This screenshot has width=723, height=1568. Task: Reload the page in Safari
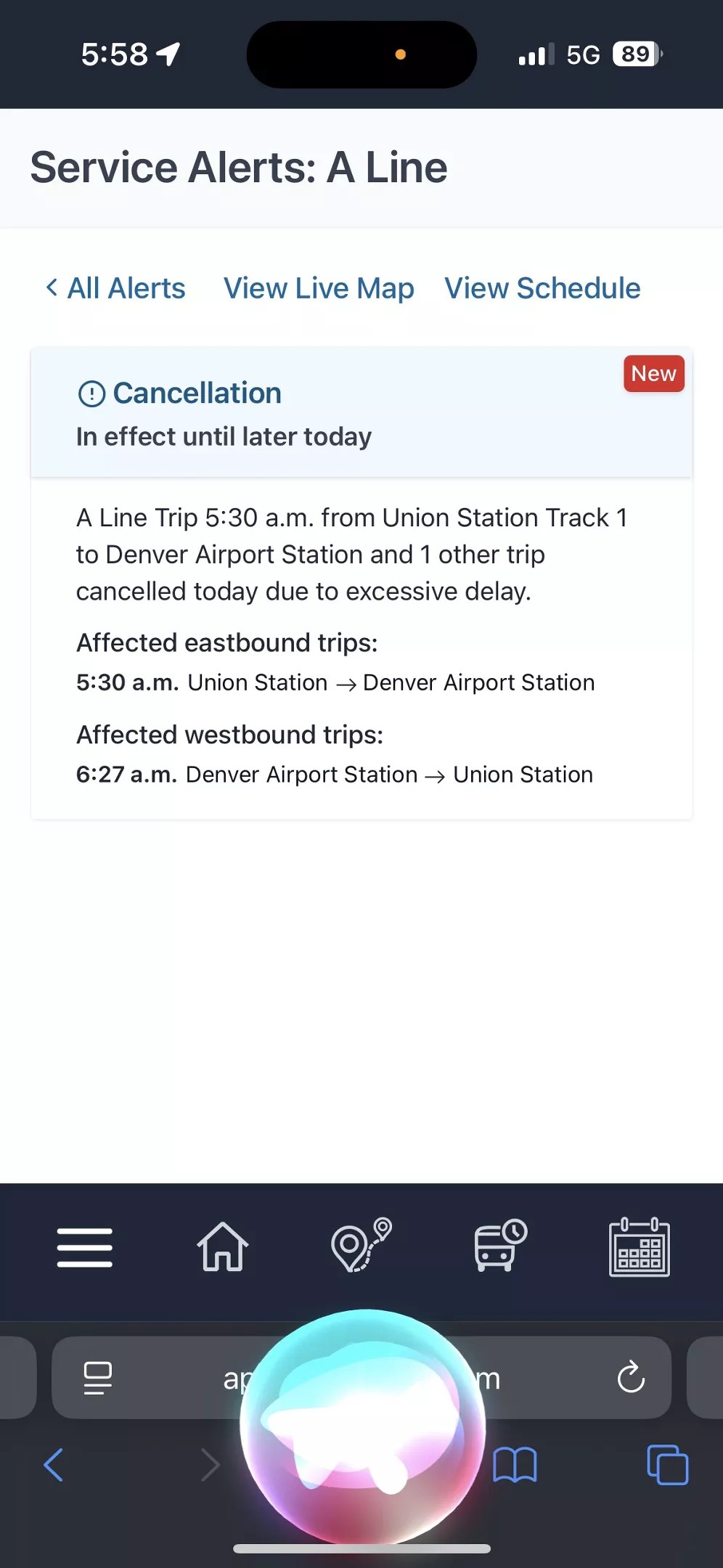click(x=631, y=1377)
